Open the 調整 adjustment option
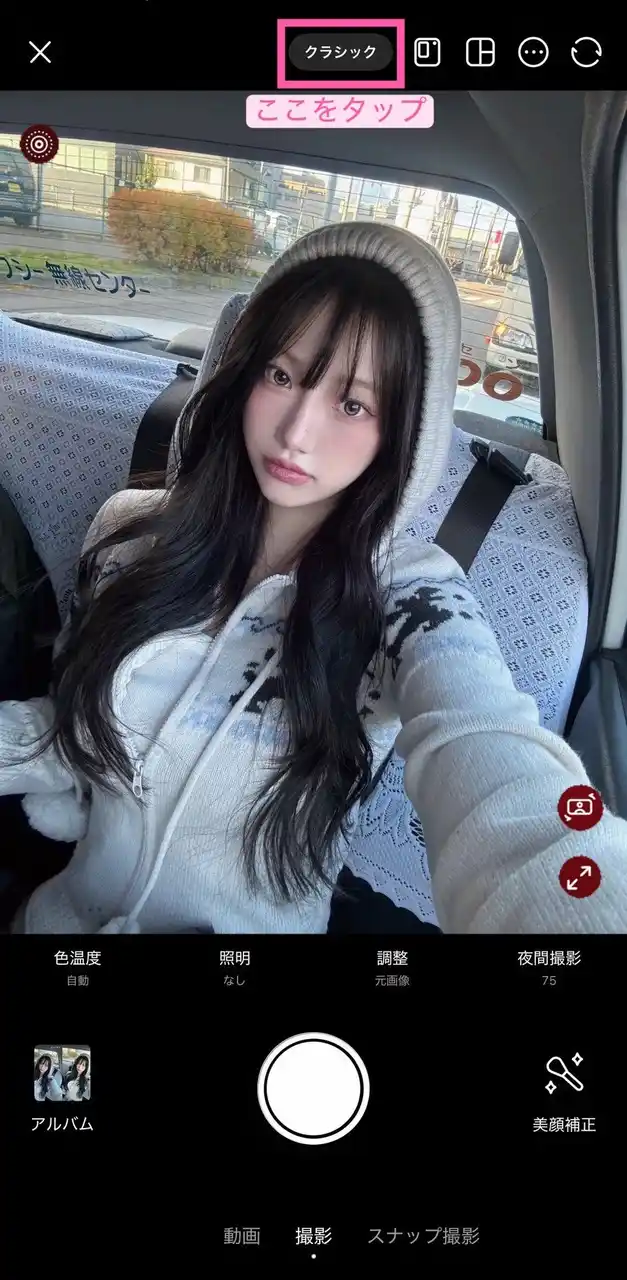 click(392, 967)
